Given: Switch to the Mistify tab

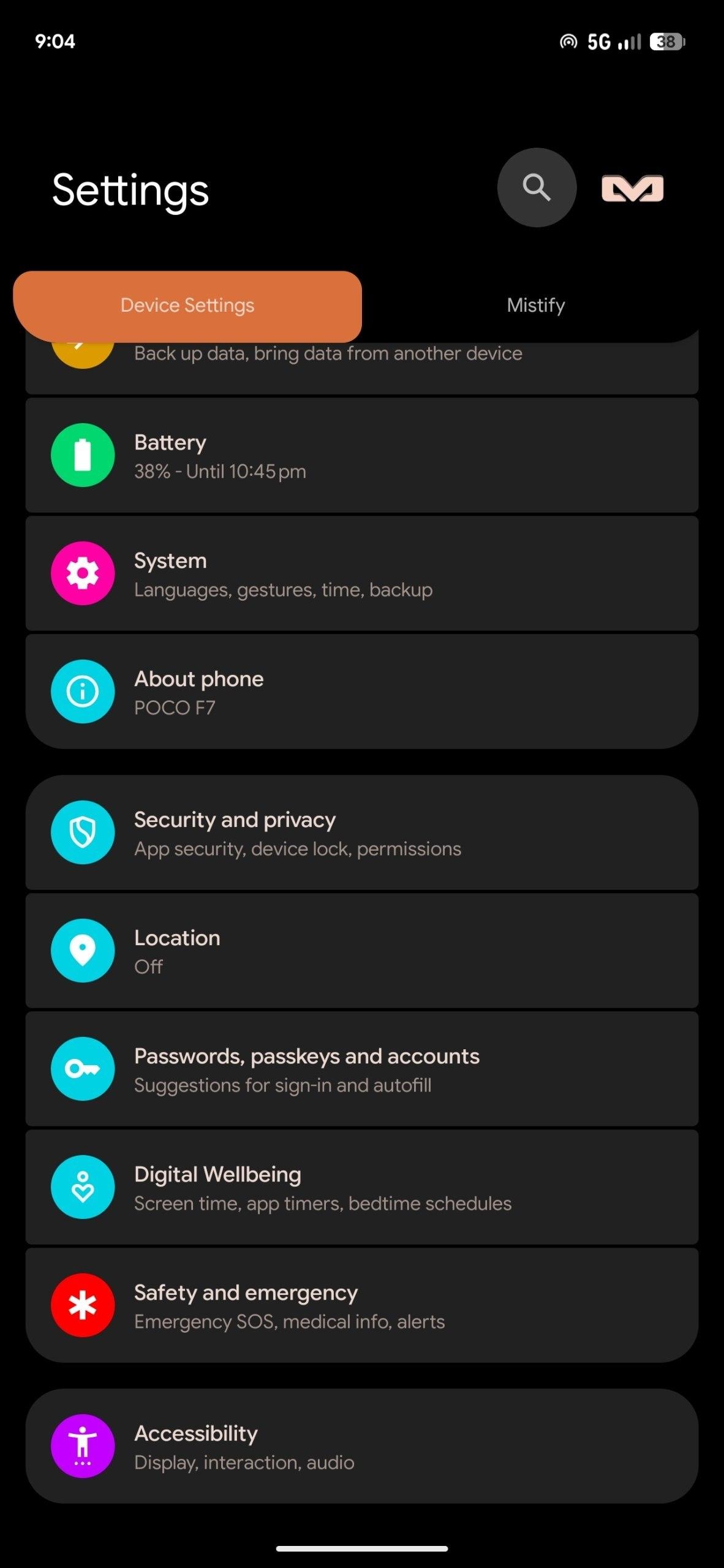Looking at the screenshot, I should click(535, 305).
